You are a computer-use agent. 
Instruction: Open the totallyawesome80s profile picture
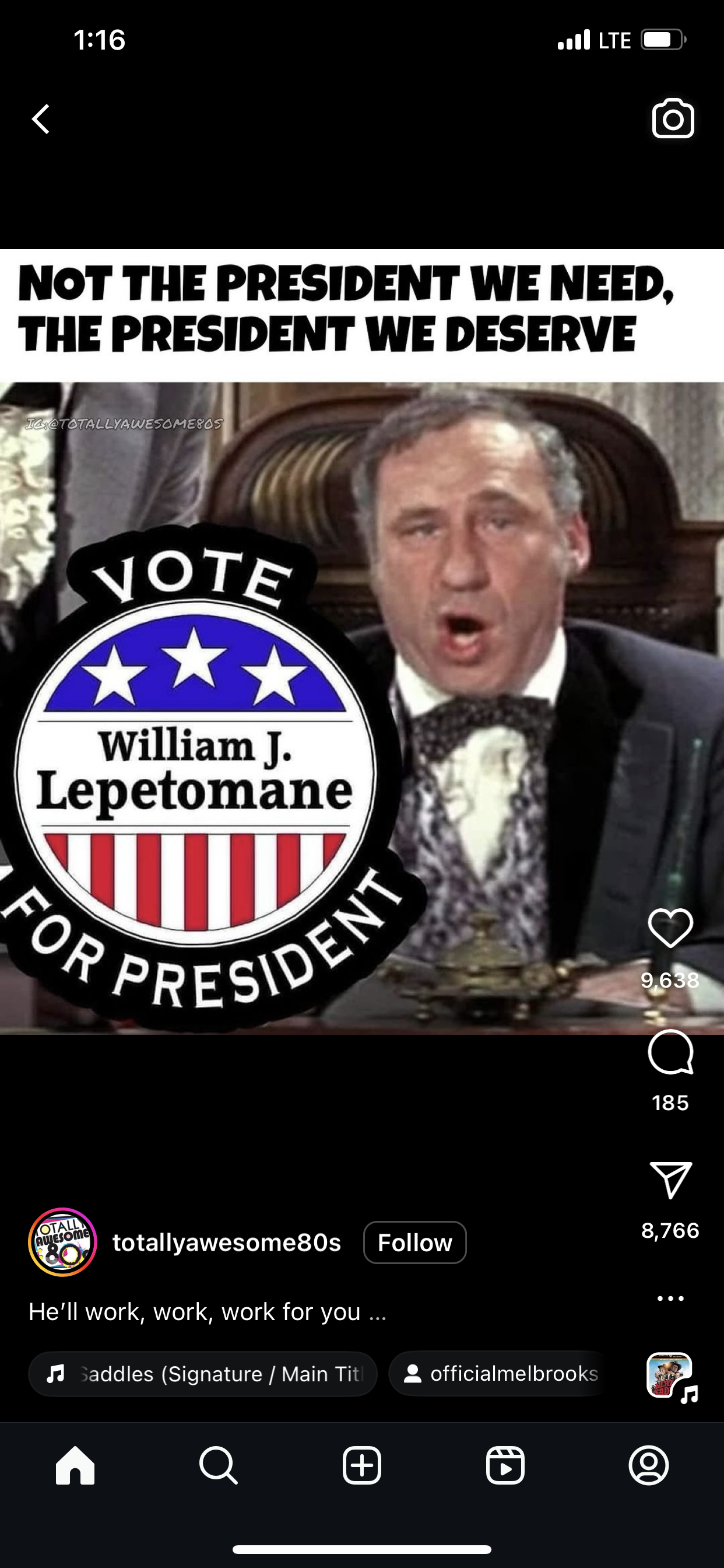pos(63,1242)
